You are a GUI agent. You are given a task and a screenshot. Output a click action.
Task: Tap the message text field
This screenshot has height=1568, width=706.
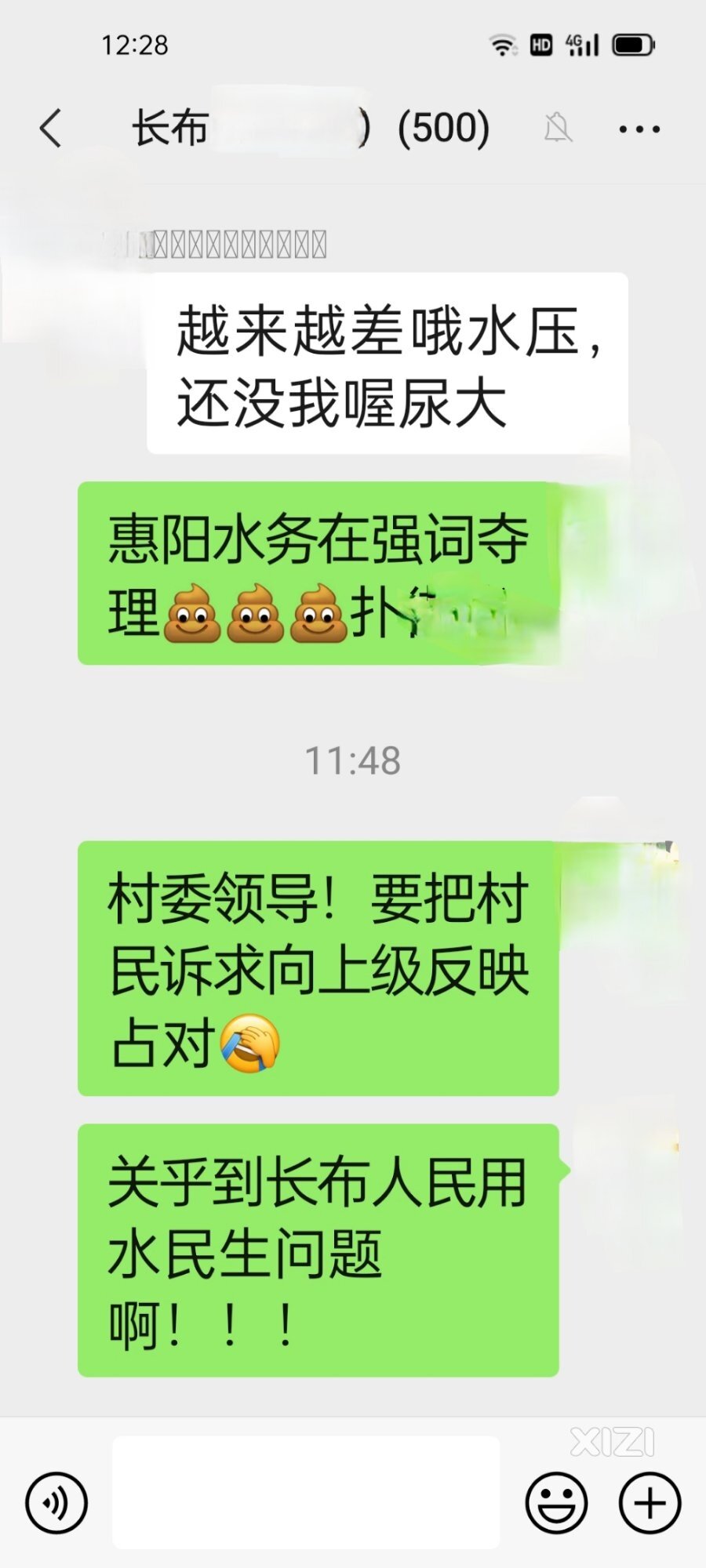306,1492
